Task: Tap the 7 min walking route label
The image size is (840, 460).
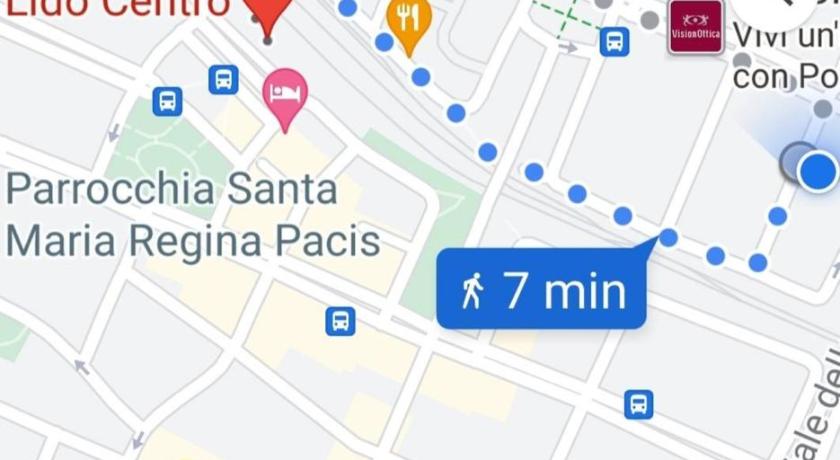Action: click(x=541, y=290)
